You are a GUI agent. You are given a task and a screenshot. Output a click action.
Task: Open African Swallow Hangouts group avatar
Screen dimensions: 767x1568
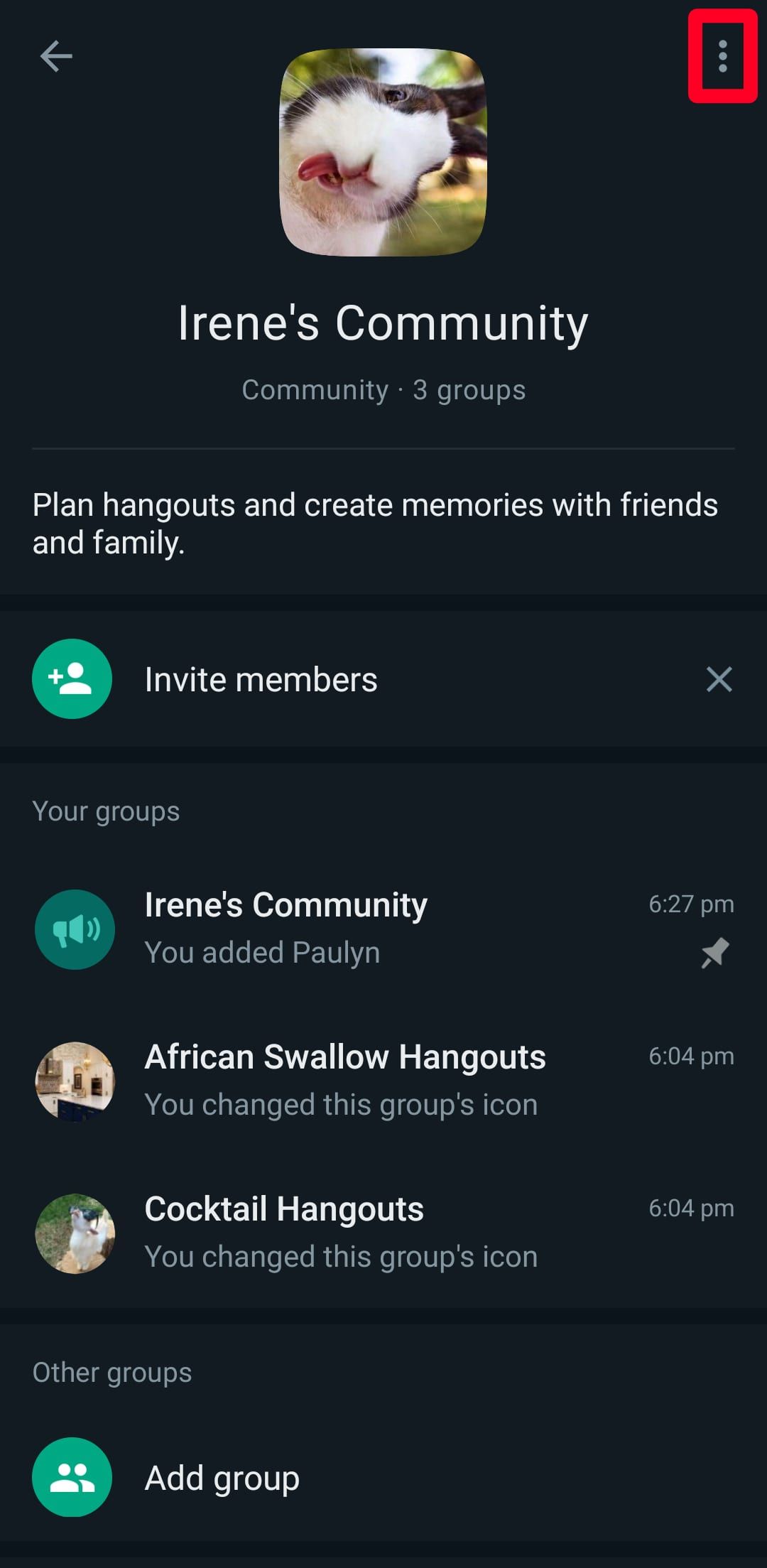[75, 1081]
